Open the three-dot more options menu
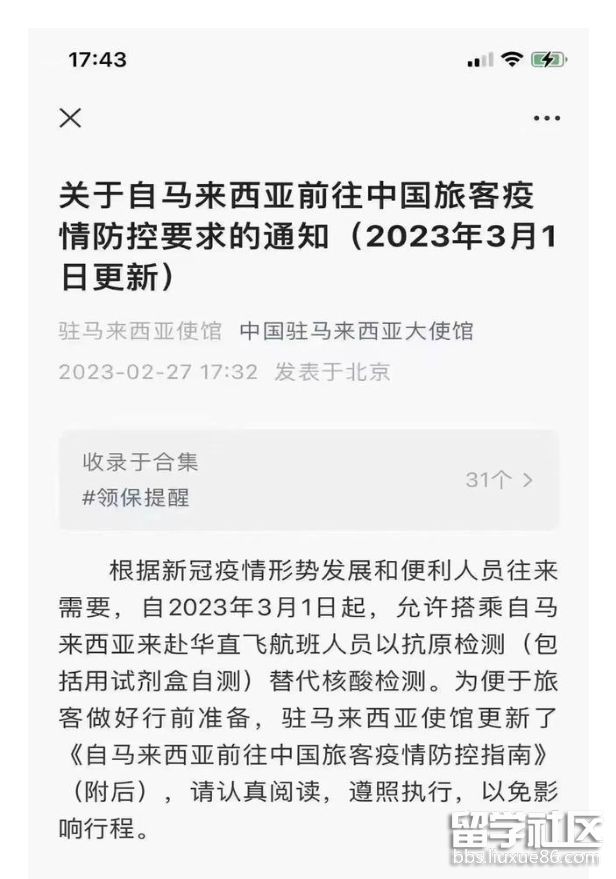Screen dimensions: 616x879 [546, 119]
